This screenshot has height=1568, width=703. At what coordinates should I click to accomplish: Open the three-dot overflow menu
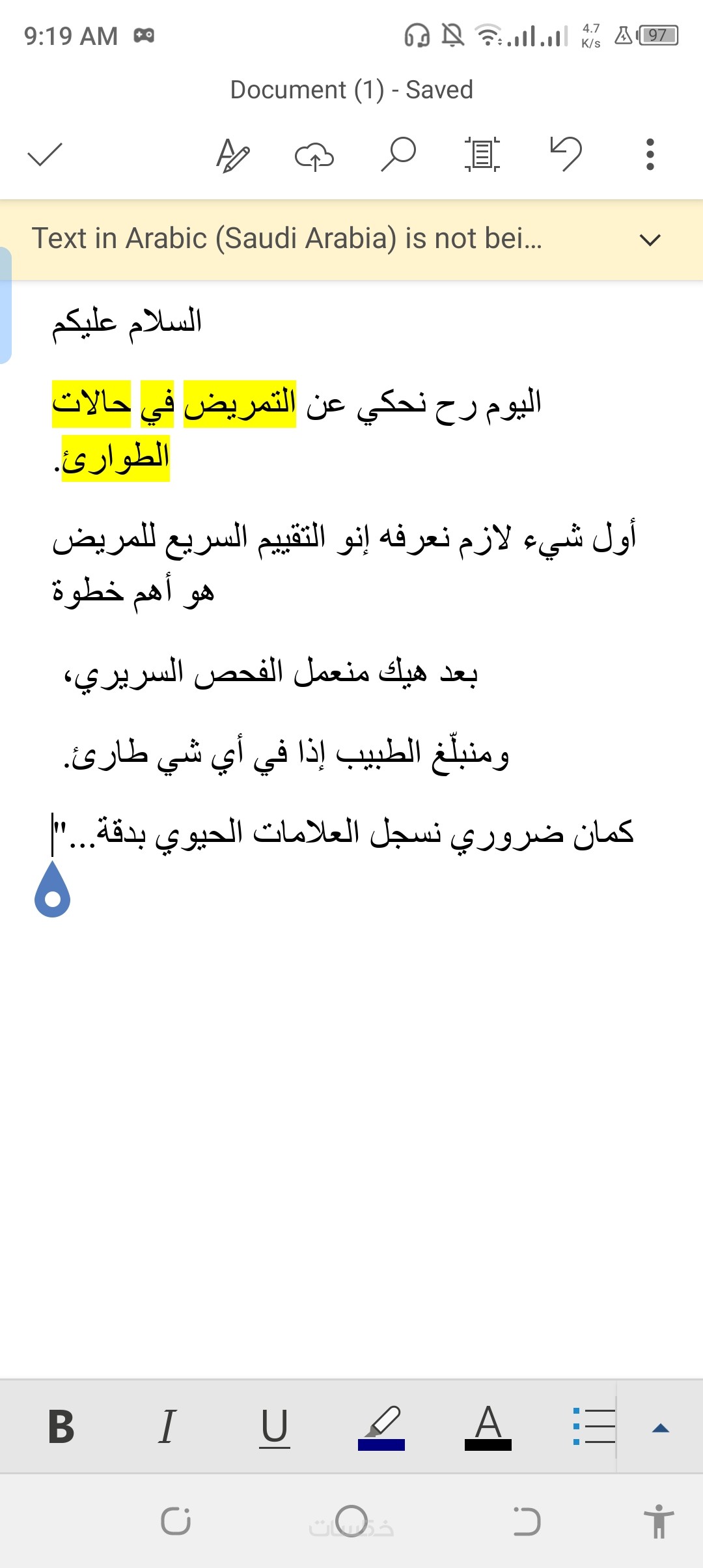(x=650, y=155)
